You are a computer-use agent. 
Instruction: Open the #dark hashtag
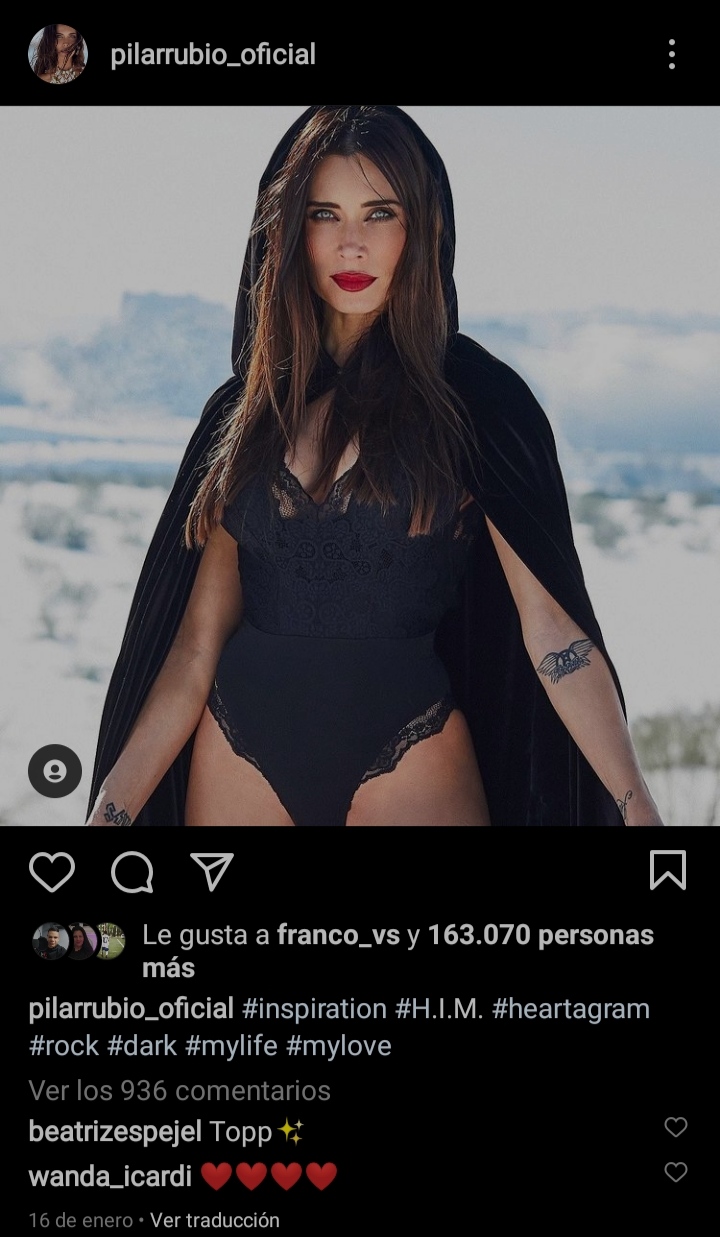tap(142, 1046)
